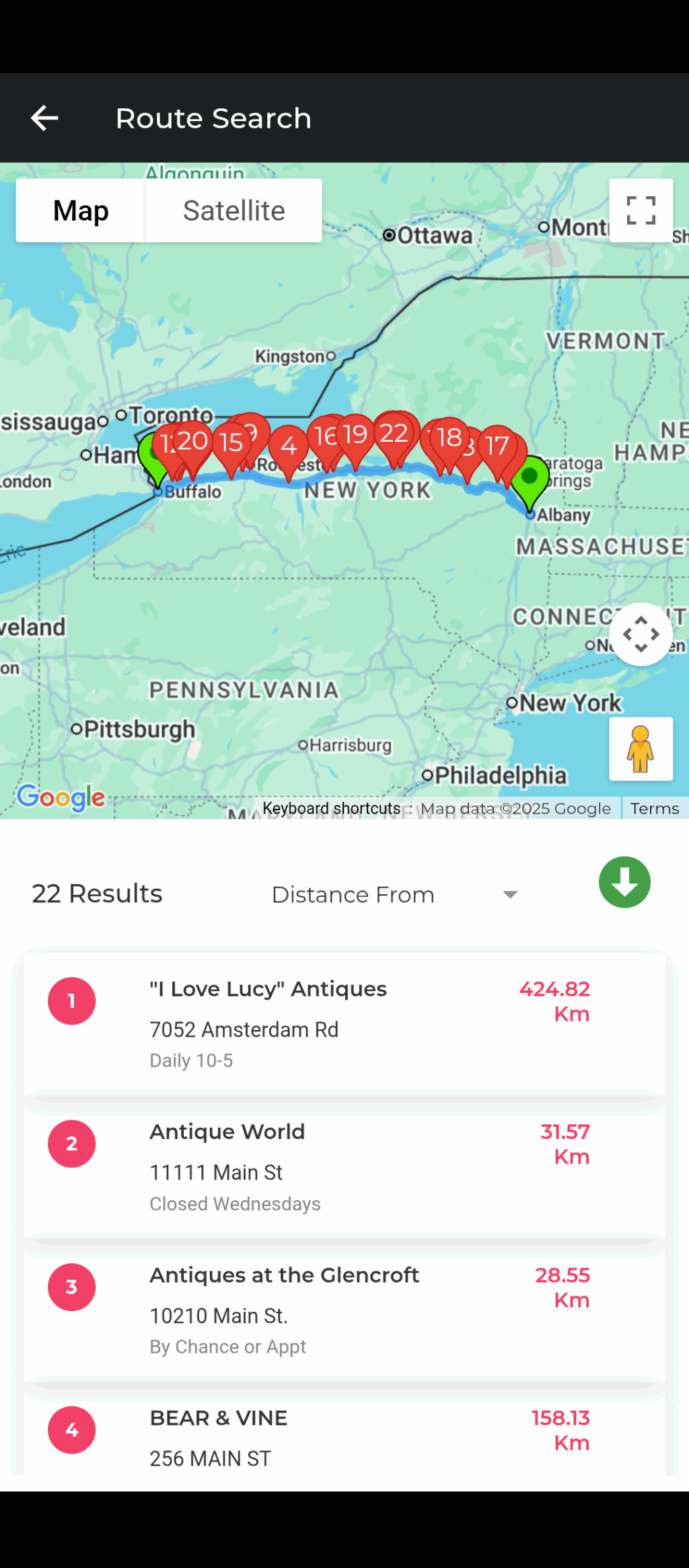Select map marker number 4
689x1568 pixels.
point(289,446)
